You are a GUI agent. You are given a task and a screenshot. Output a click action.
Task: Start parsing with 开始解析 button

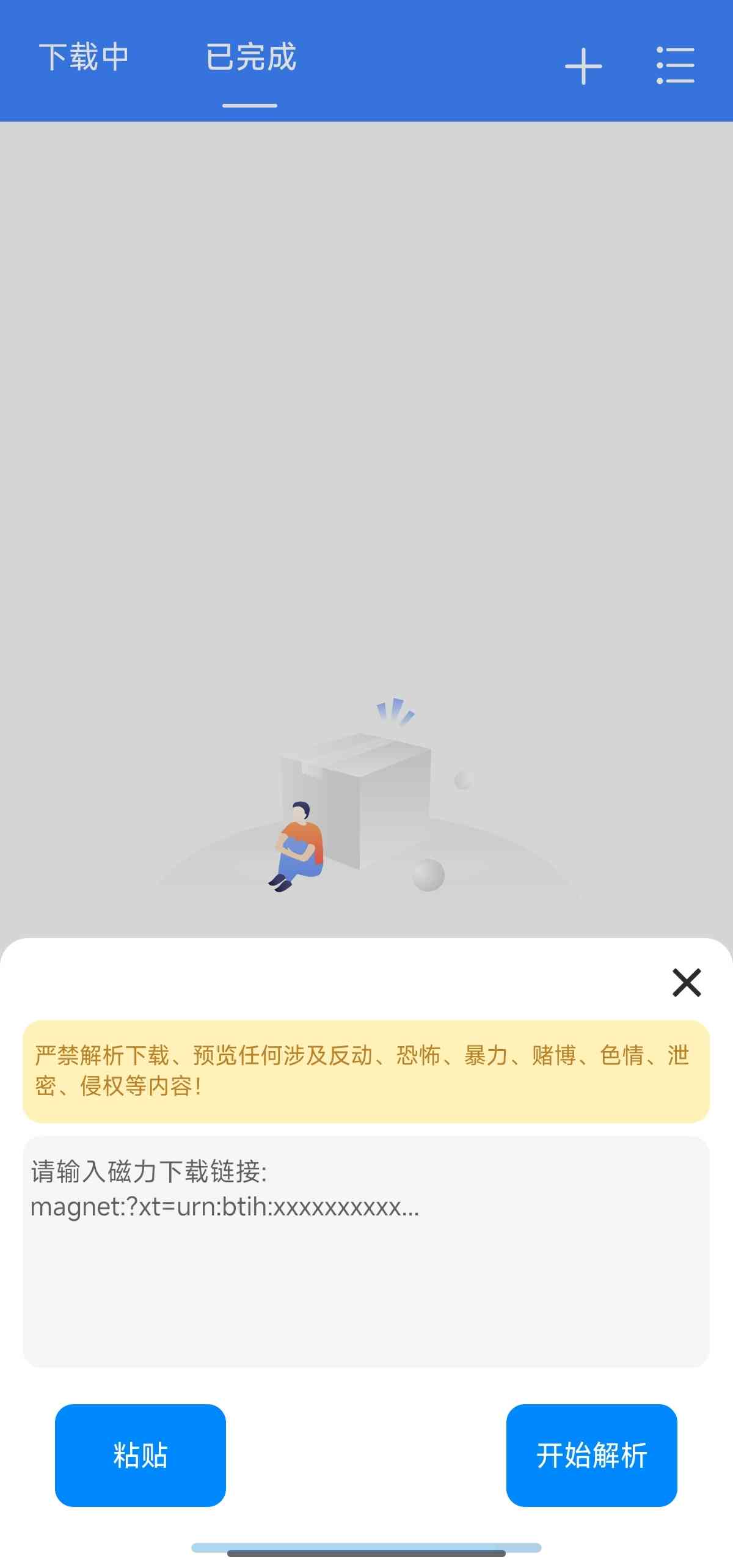[x=591, y=1455]
